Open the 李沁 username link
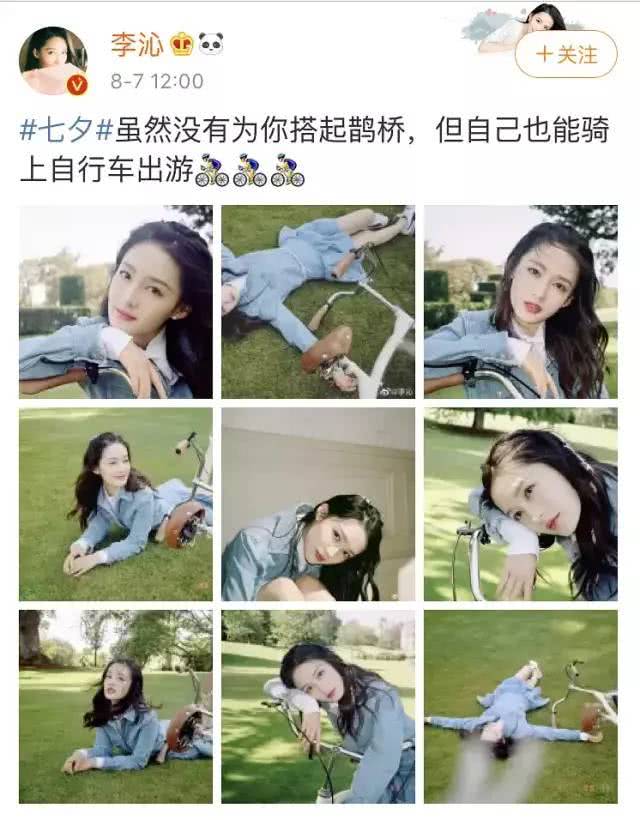The width and height of the screenshot is (640, 820). 135,45
